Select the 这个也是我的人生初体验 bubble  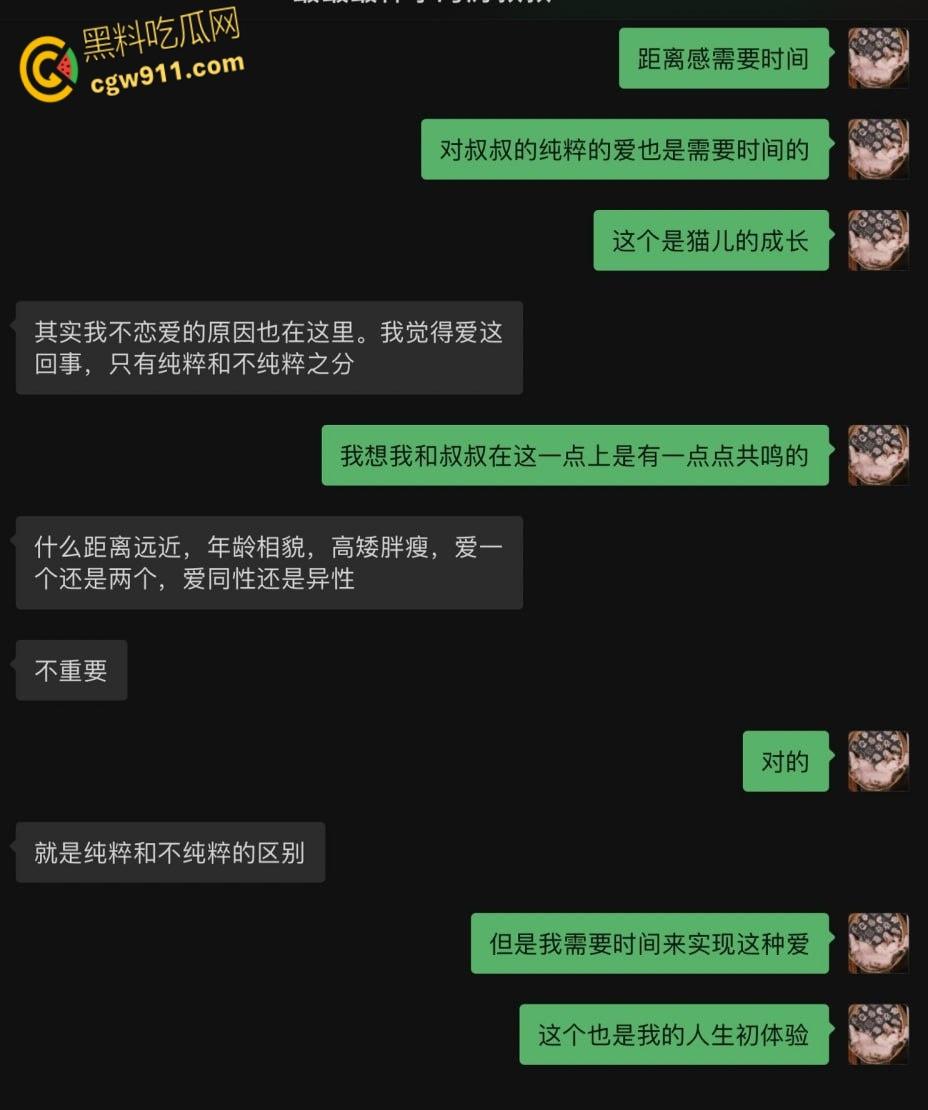(x=673, y=1034)
